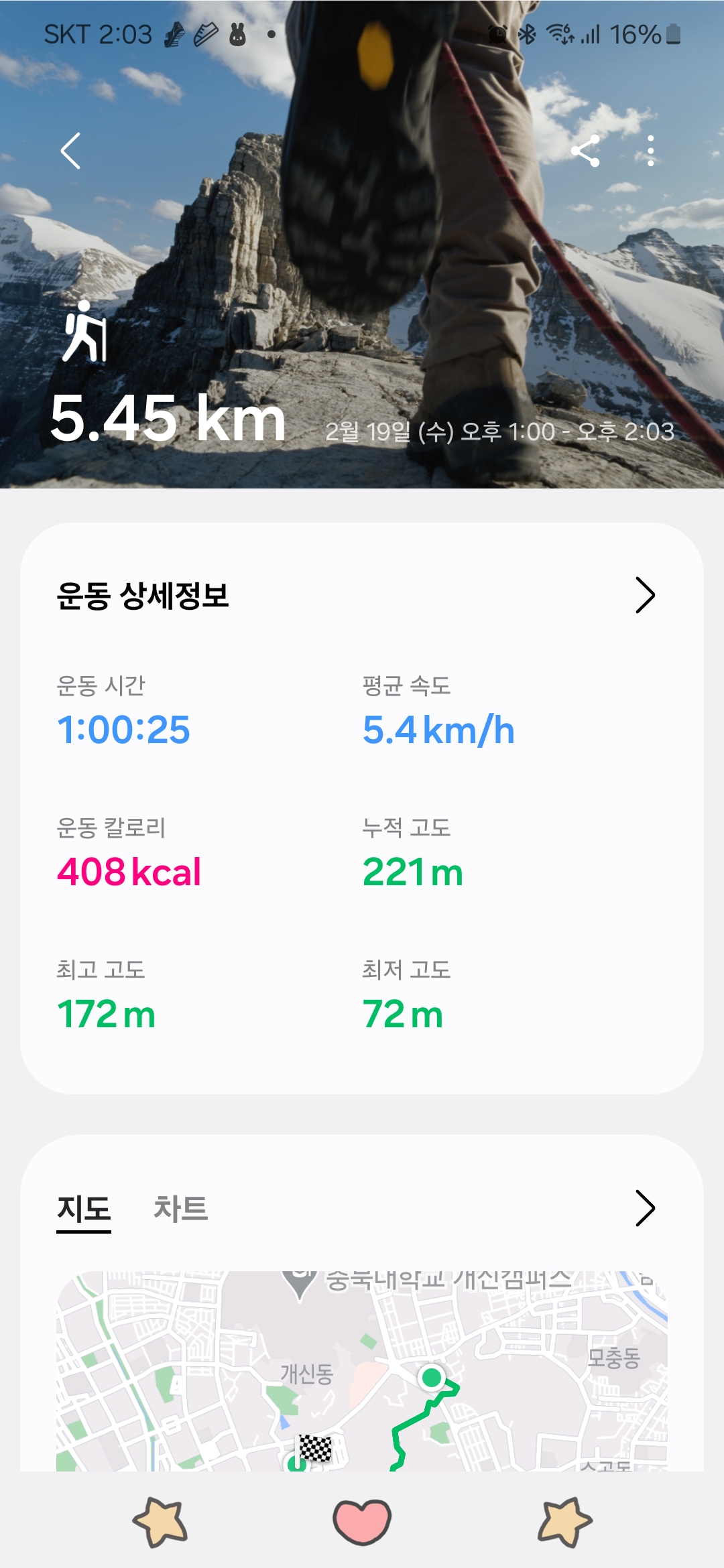Open 운동 상세정보 details chevron
This screenshot has width=724, height=1568.
click(x=645, y=595)
